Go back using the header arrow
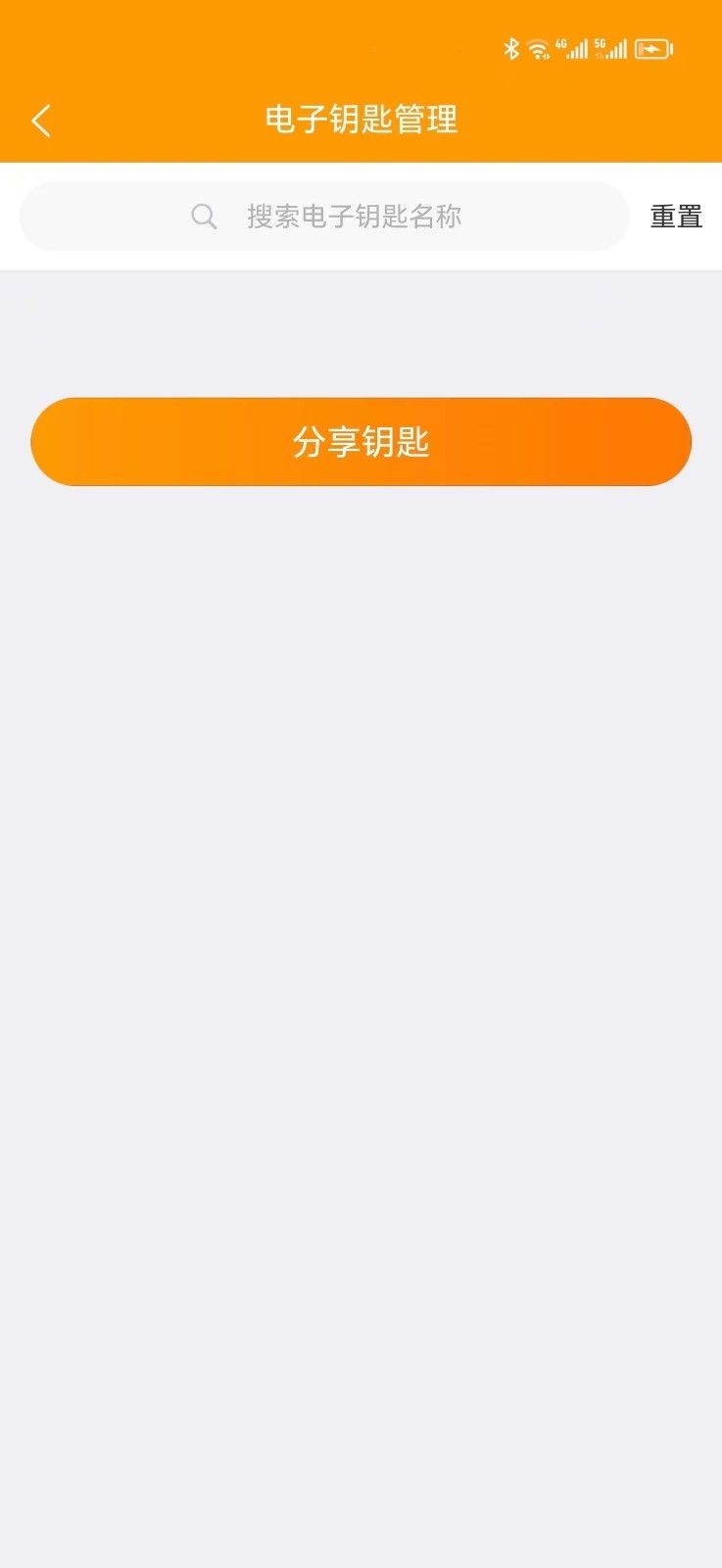Image resolution: width=722 pixels, height=1568 pixels. [x=41, y=121]
